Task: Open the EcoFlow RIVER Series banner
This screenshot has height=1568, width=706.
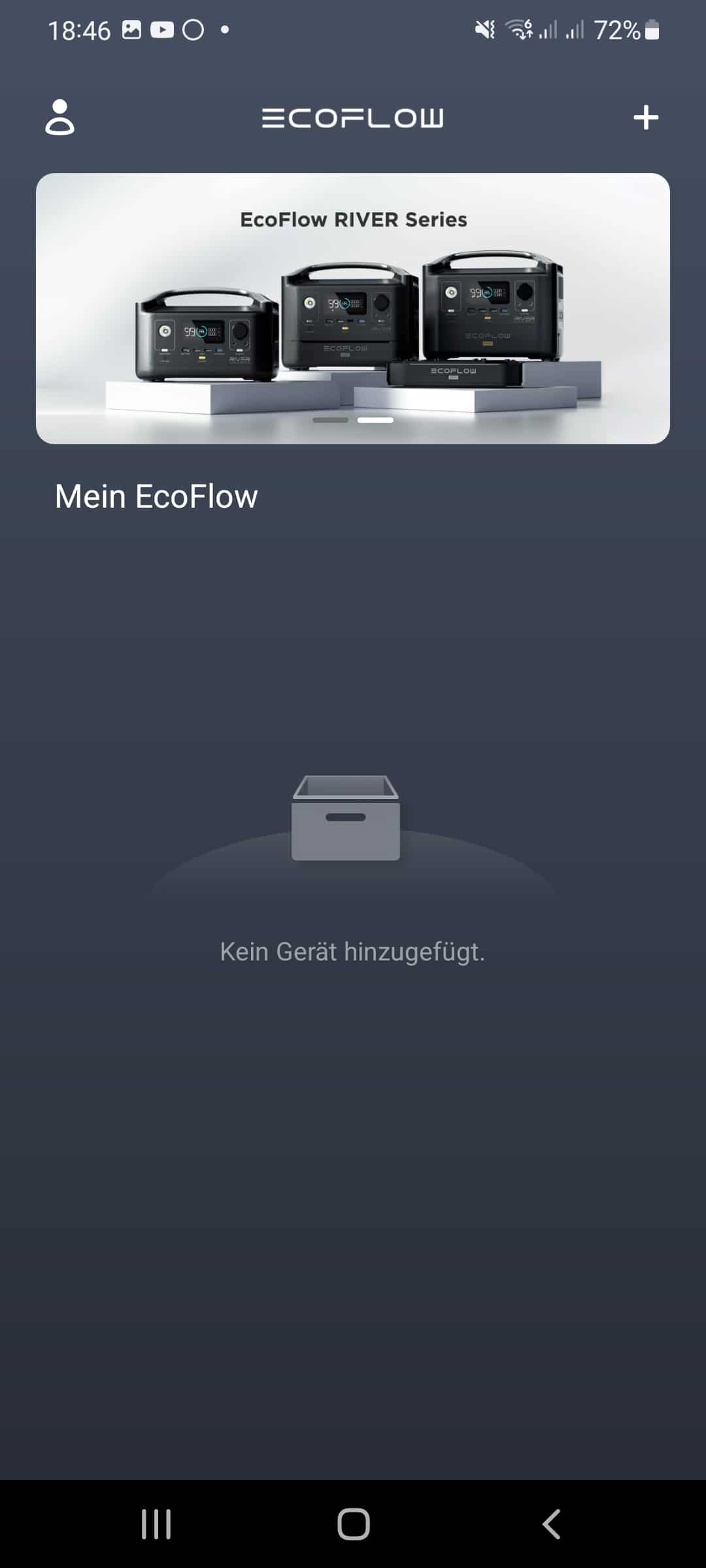Action: [353, 308]
